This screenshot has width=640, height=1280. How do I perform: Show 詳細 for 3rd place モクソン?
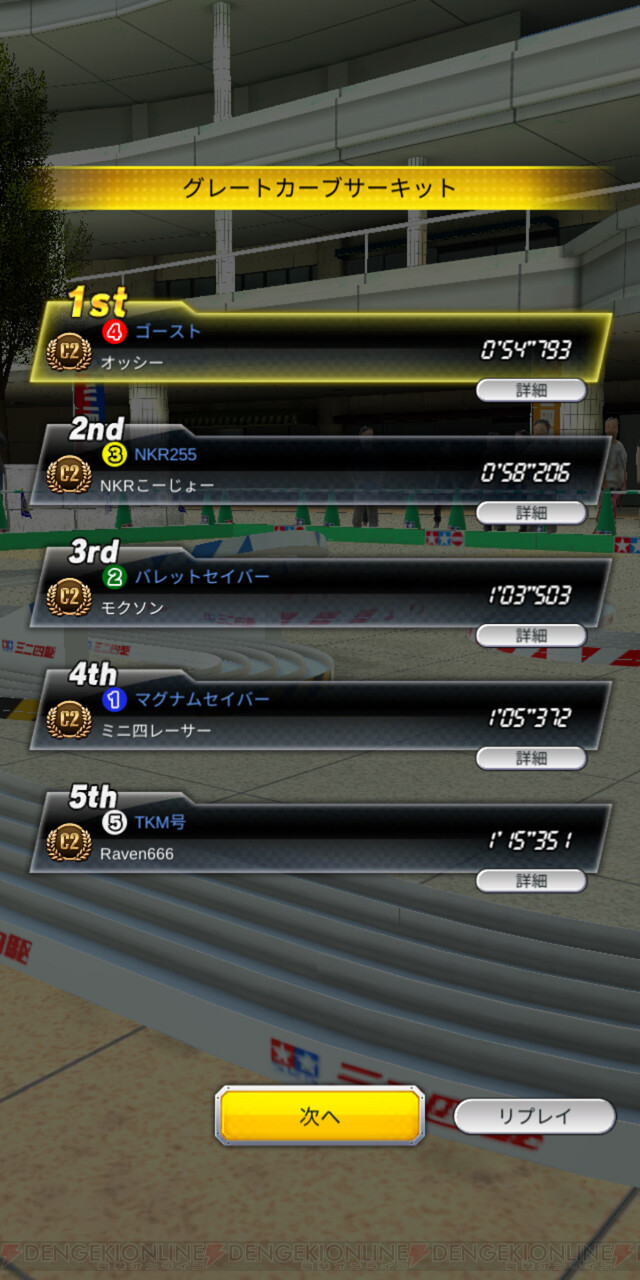tap(531, 635)
